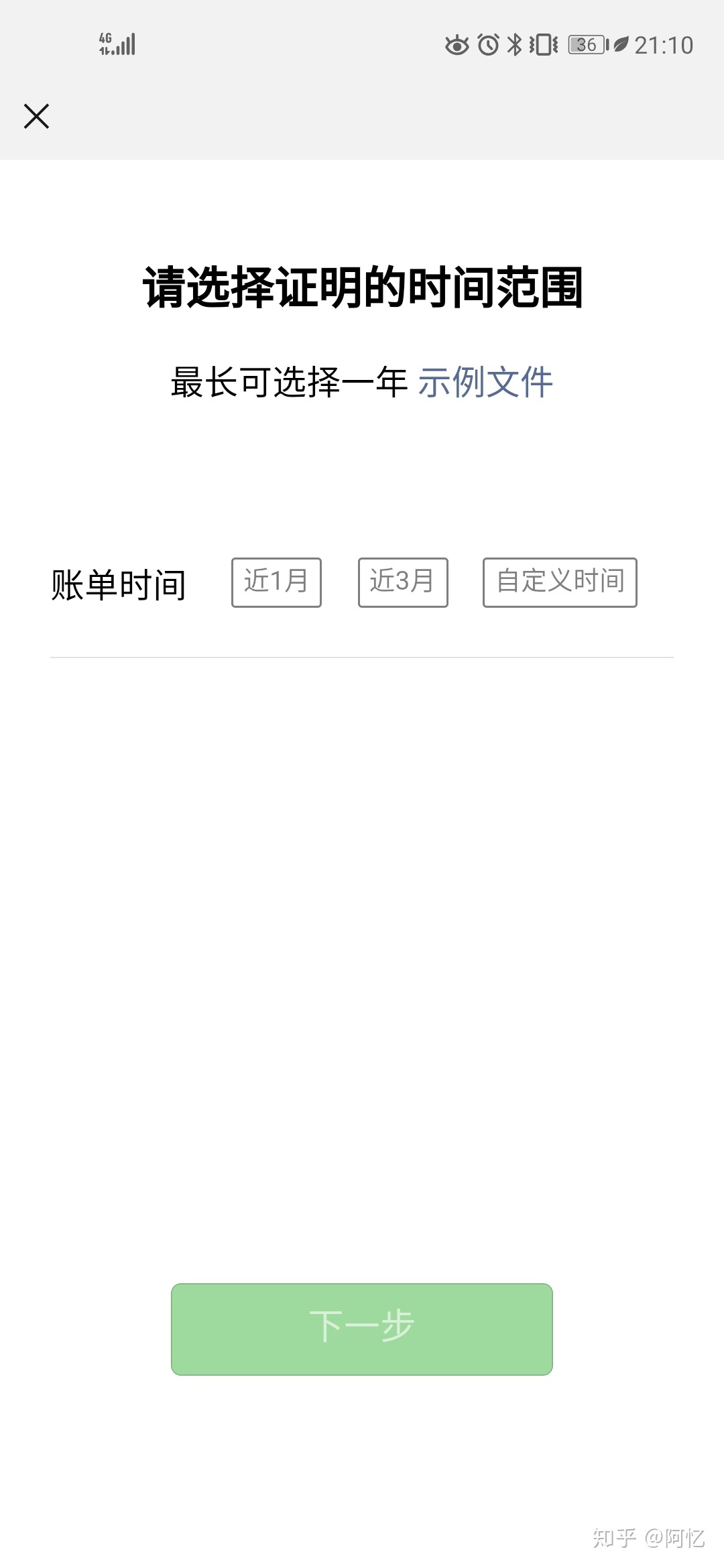Tap the Bluetooth icon in status bar

pos(514,45)
